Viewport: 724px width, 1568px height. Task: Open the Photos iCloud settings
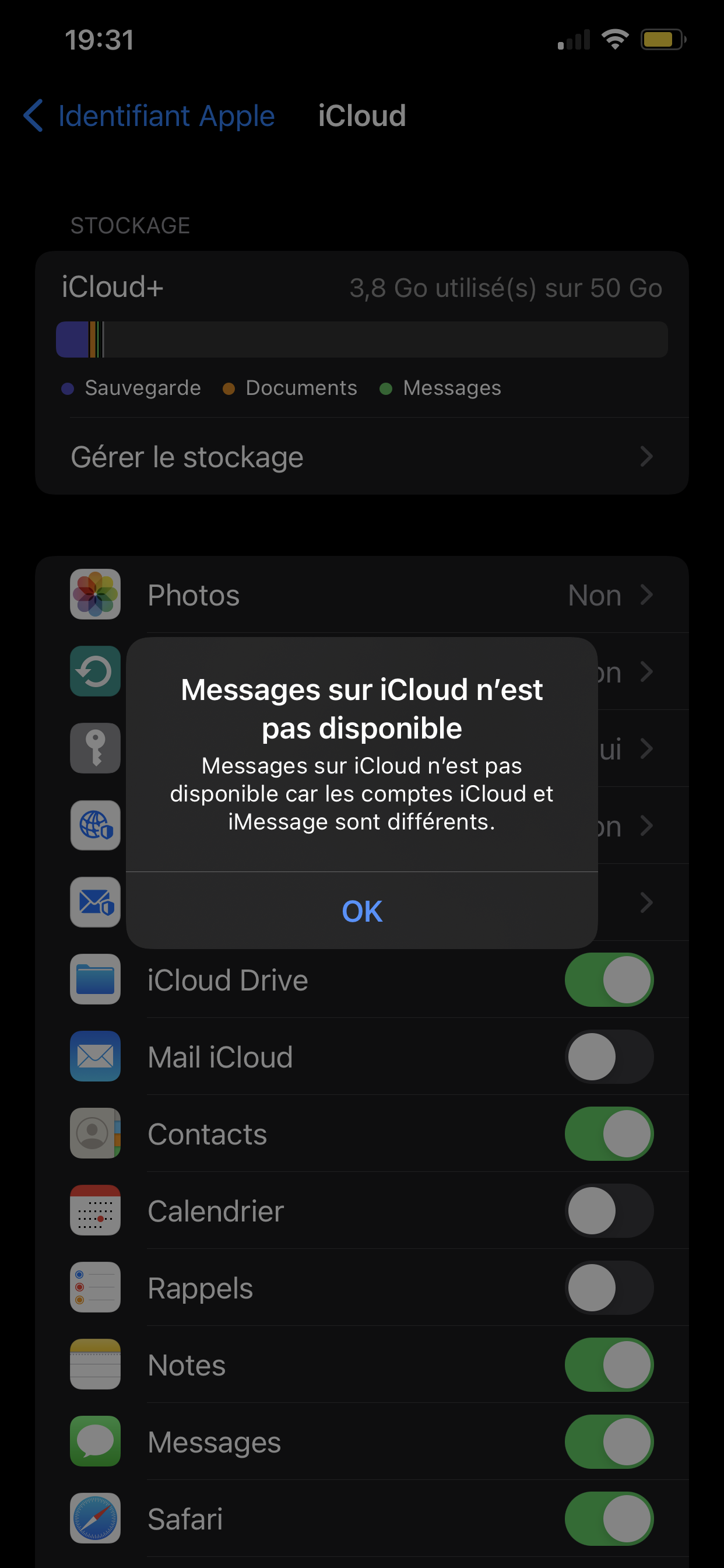click(x=361, y=594)
